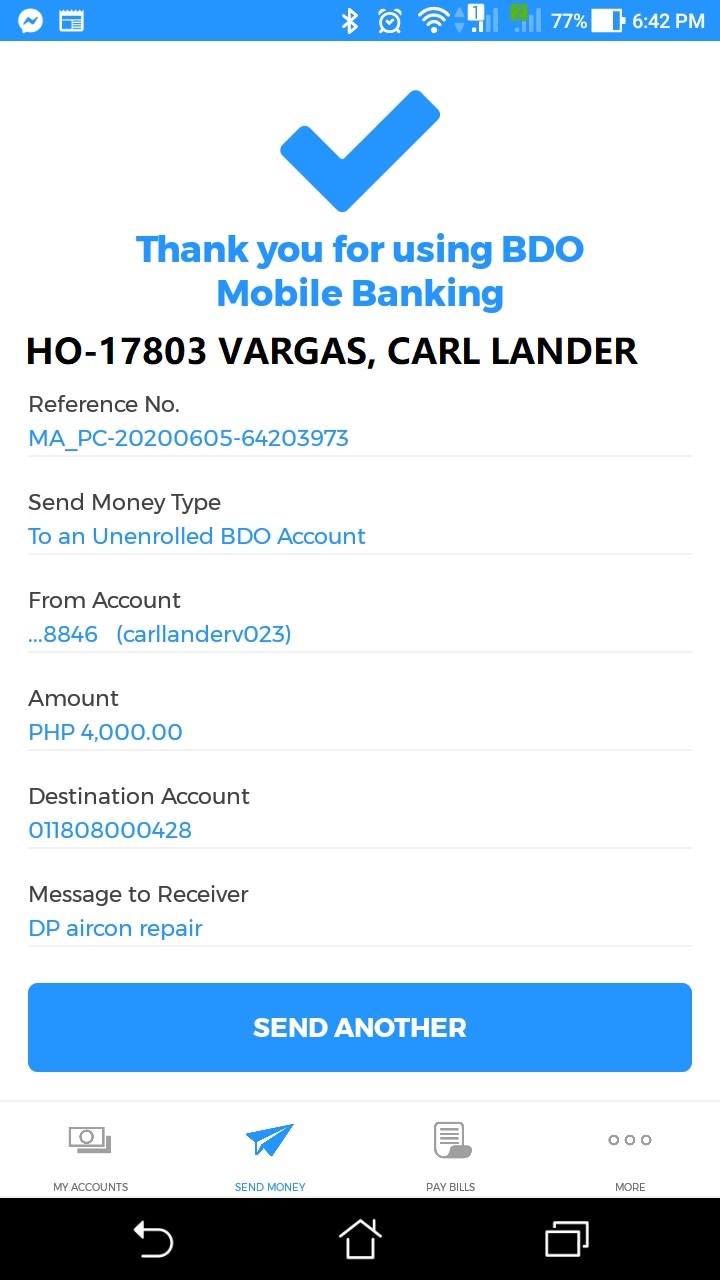Go to the Pay Bills tab

tap(451, 1153)
